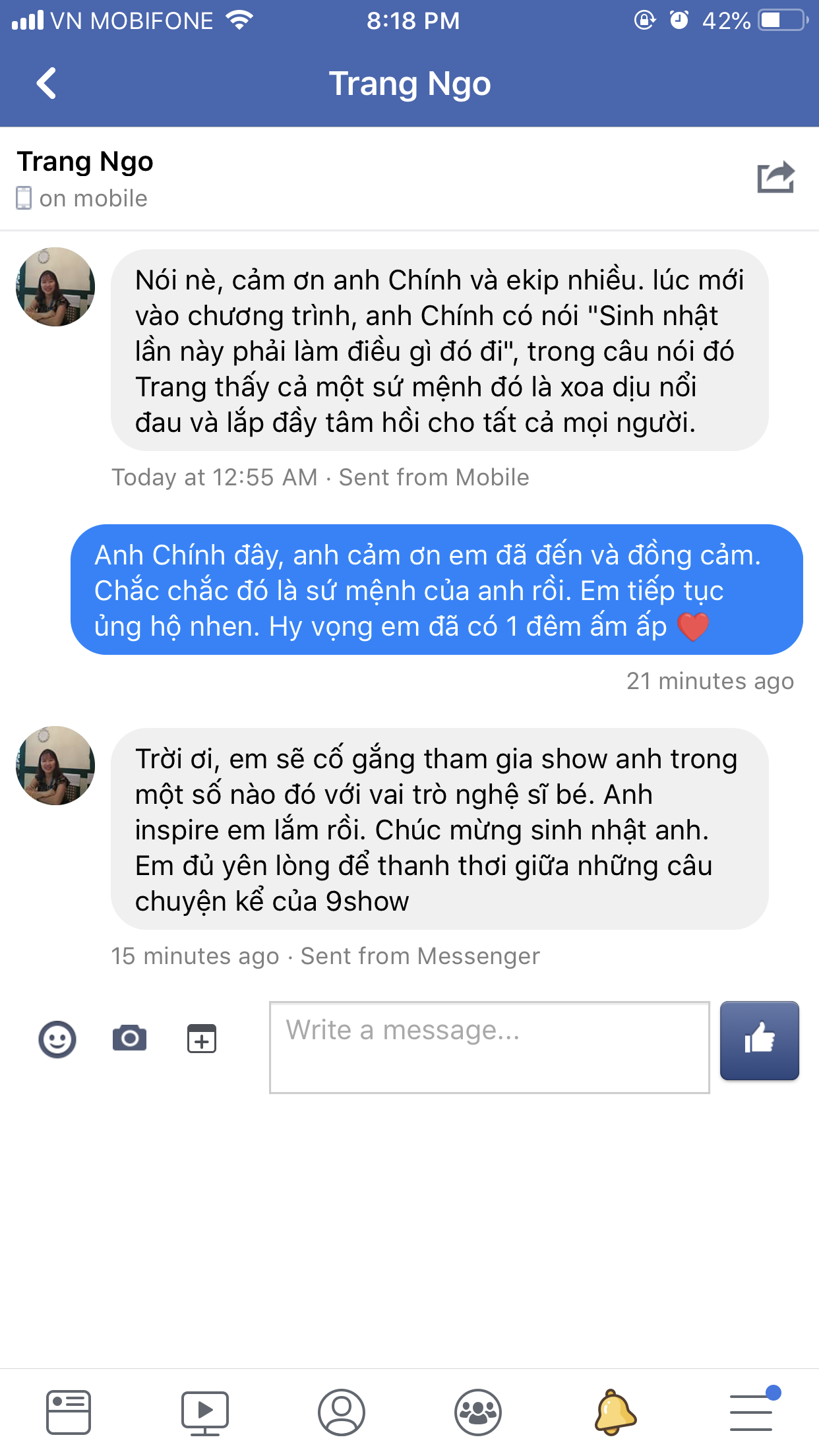Send a thumbs-up like
This screenshot has height=1456, width=819.
(760, 1041)
